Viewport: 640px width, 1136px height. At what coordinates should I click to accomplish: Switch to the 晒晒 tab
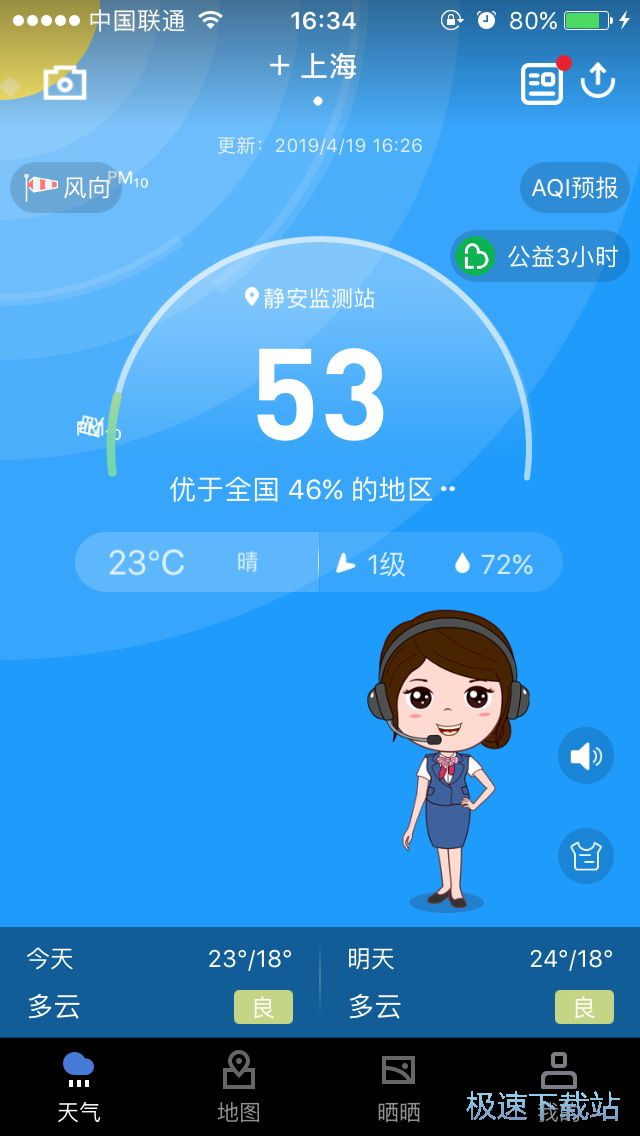398,1087
